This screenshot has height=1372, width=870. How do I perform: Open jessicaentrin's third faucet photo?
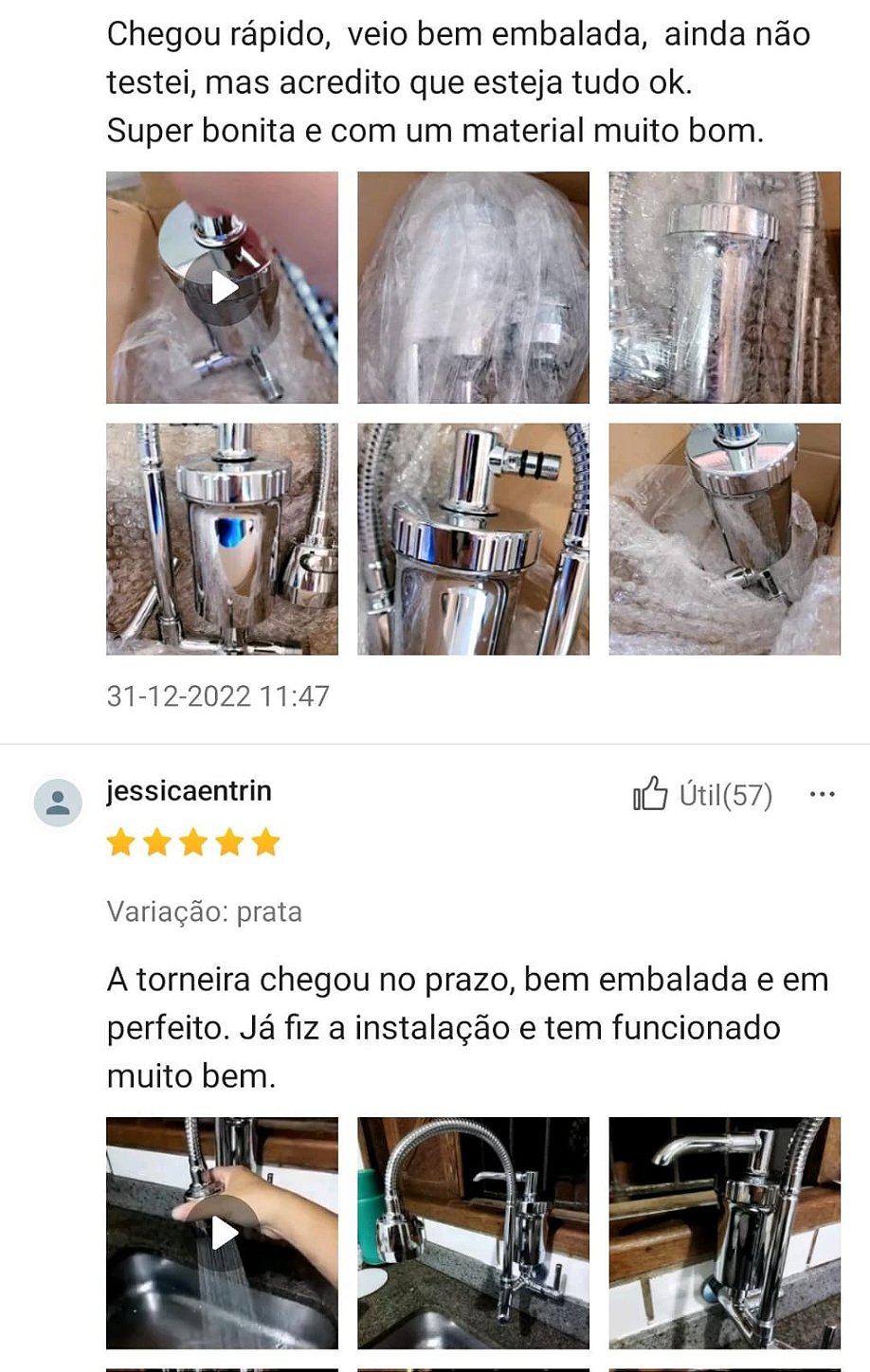(x=724, y=1233)
